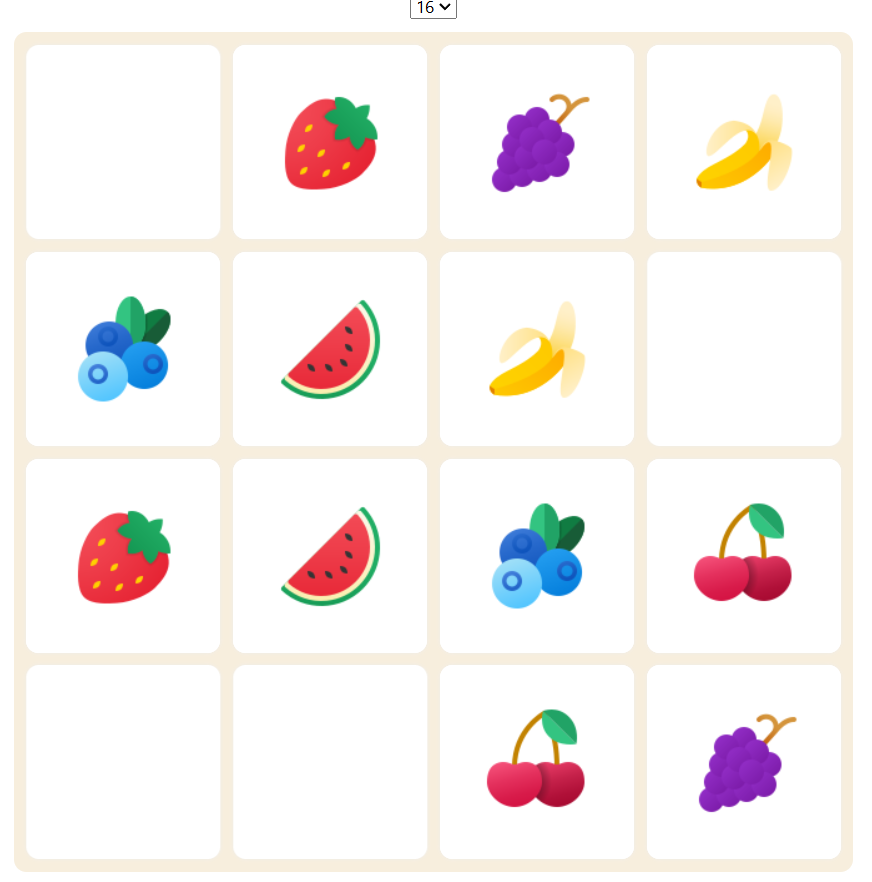The width and height of the screenshot is (872, 882).
Task: Click the grapes card in the bottom row
Action: tap(743, 761)
